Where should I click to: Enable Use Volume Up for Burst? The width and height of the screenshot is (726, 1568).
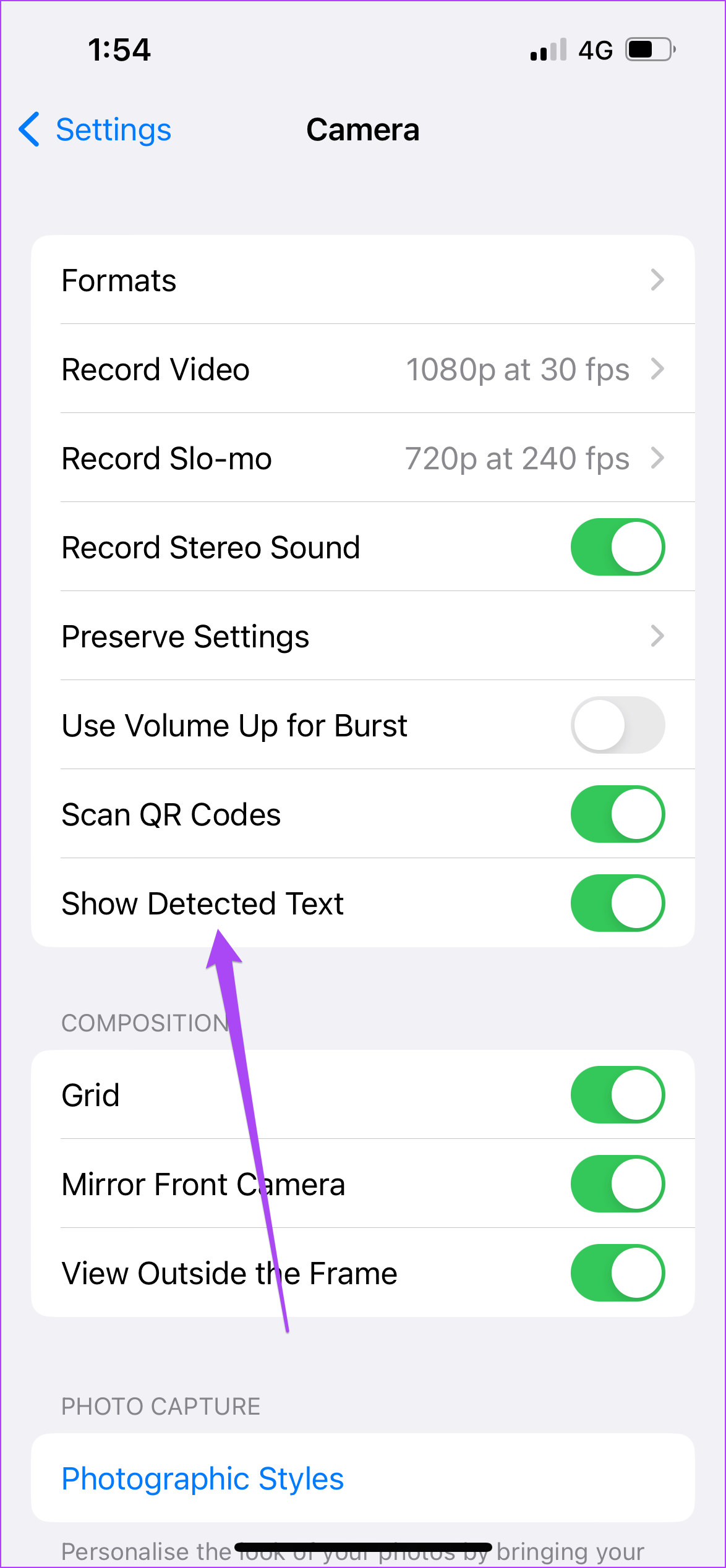click(x=617, y=725)
